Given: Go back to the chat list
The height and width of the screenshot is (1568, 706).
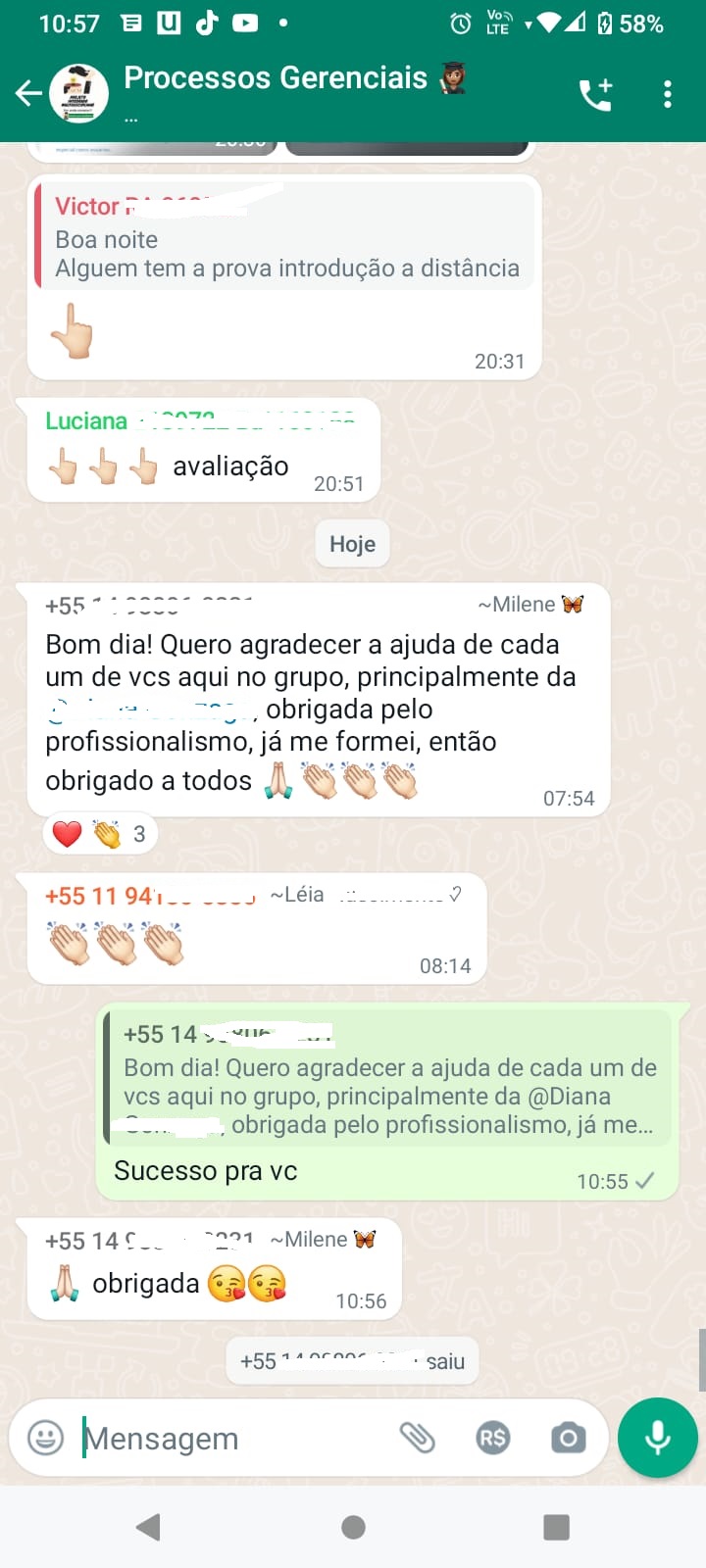Looking at the screenshot, I should [28, 94].
